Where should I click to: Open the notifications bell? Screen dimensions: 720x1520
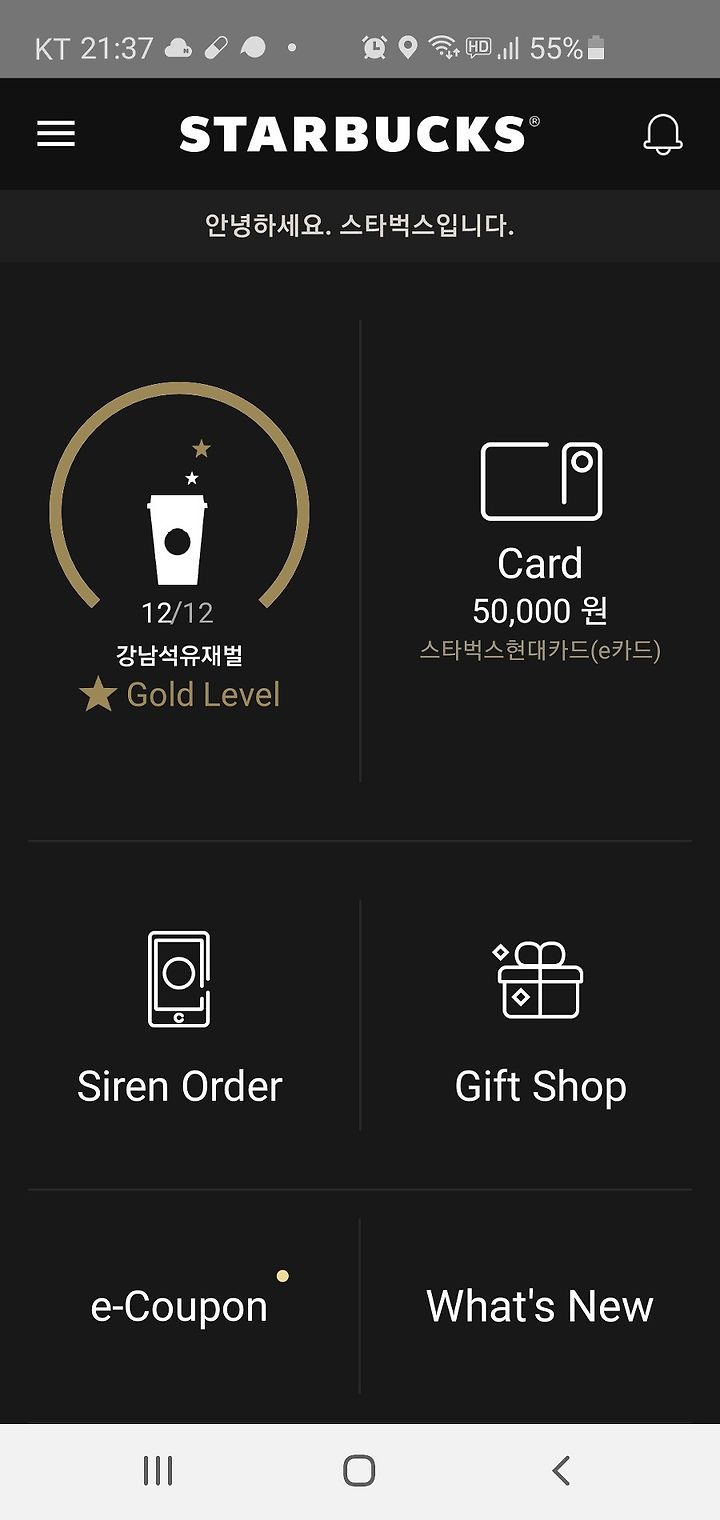pos(662,134)
